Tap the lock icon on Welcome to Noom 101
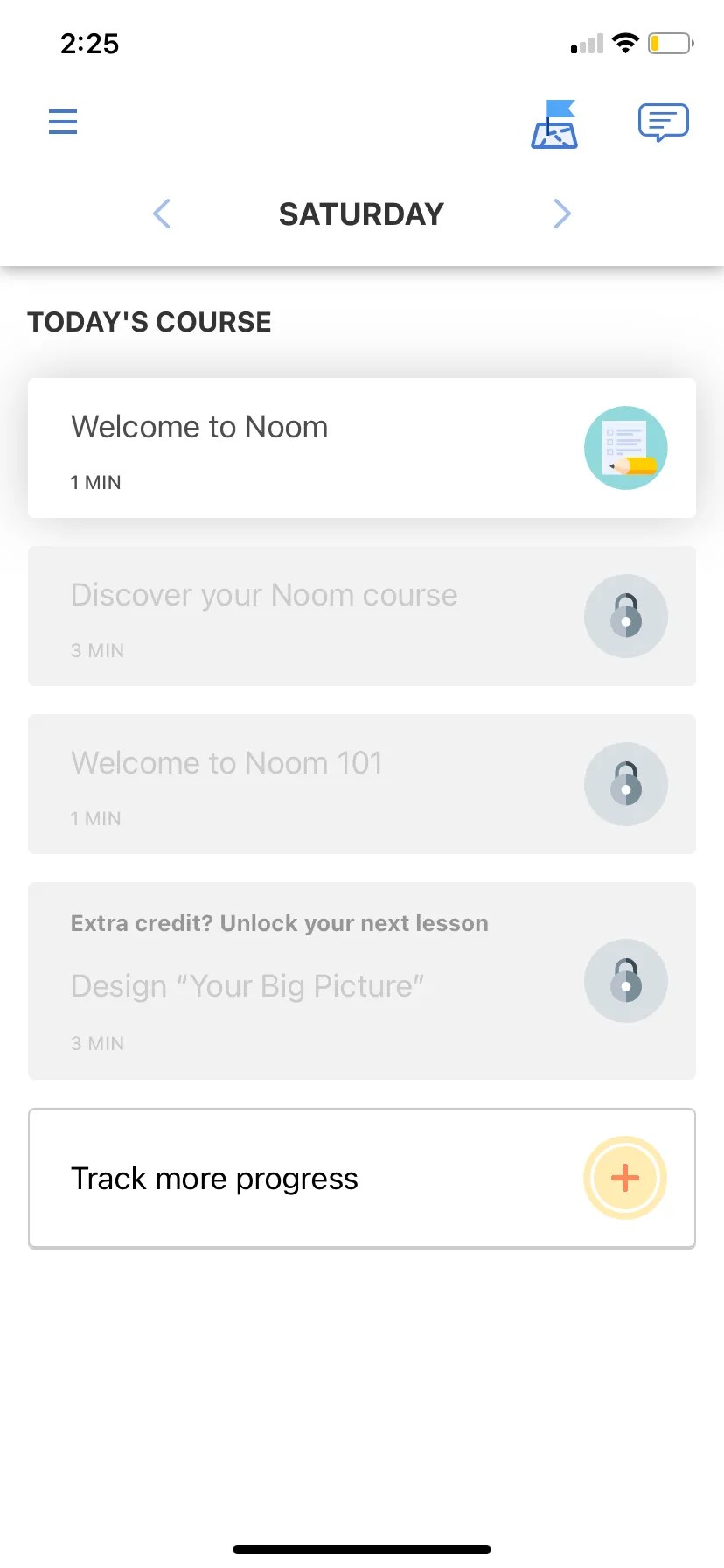 625,784
